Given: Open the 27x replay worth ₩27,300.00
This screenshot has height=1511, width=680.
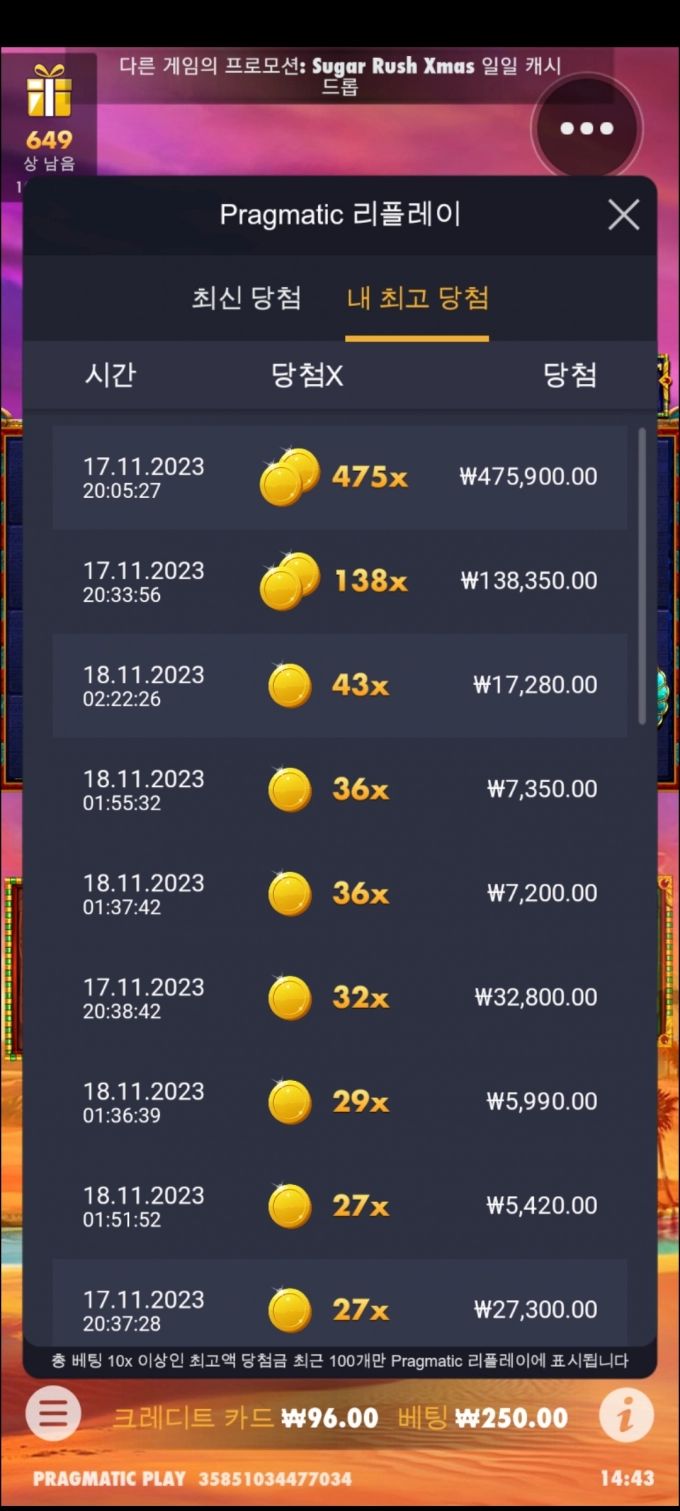Looking at the screenshot, I should [x=340, y=1309].
